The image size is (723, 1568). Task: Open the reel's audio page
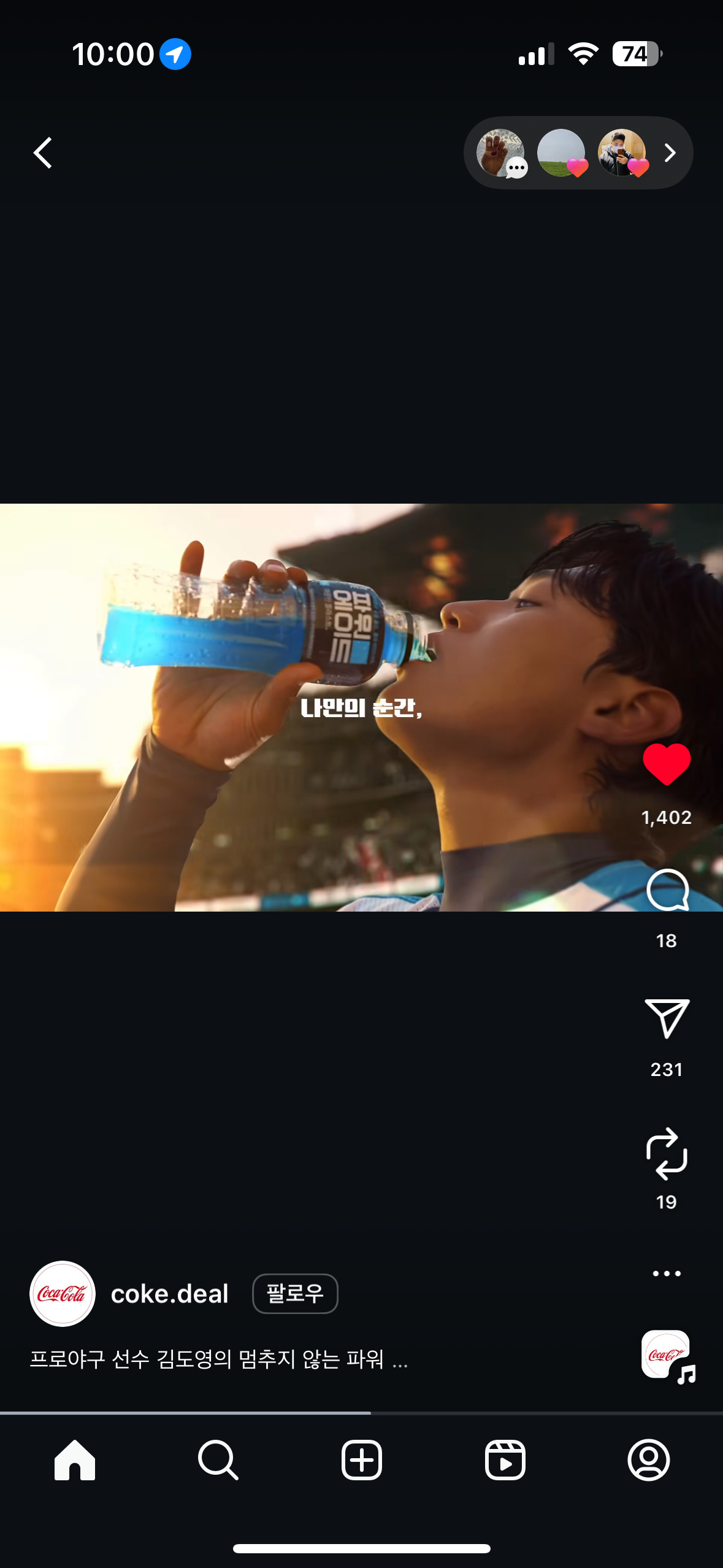(667, 1356)
